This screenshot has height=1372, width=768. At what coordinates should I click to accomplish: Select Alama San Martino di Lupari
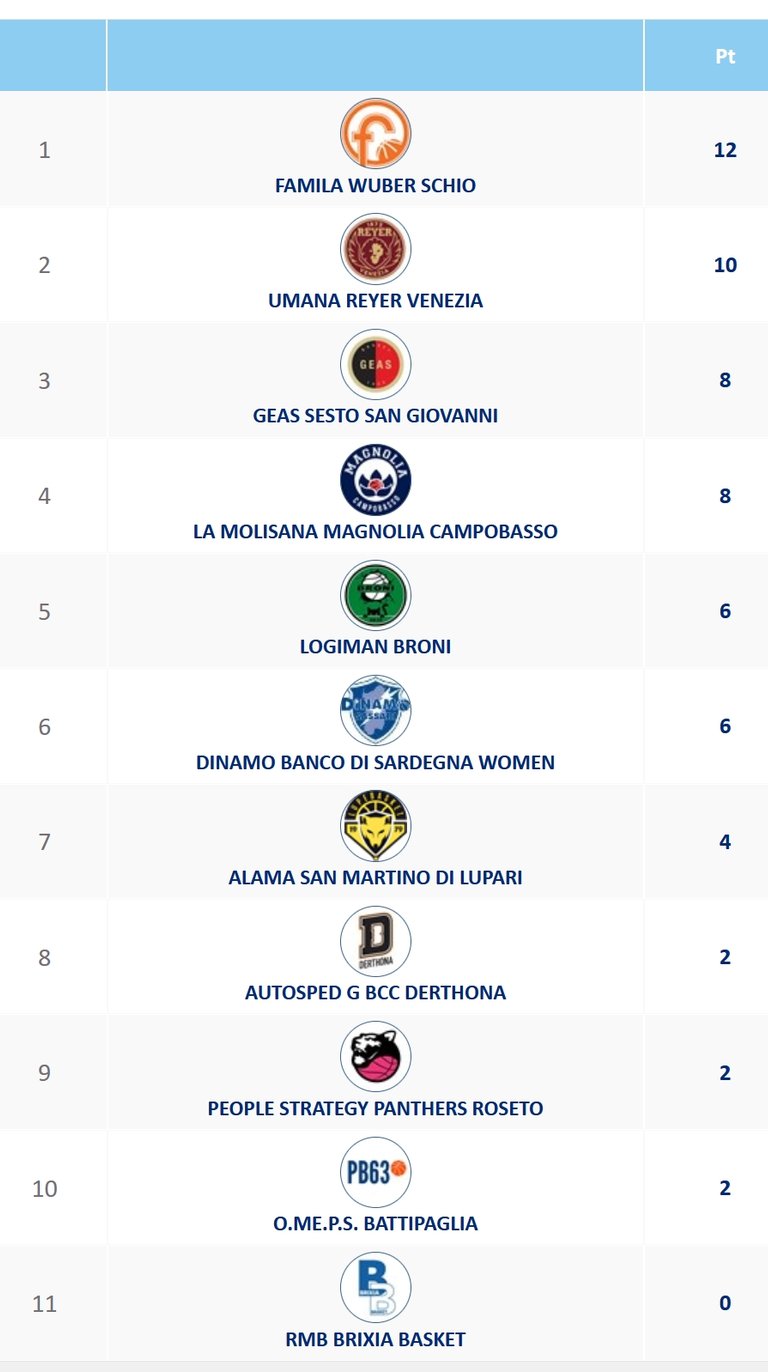375,878
